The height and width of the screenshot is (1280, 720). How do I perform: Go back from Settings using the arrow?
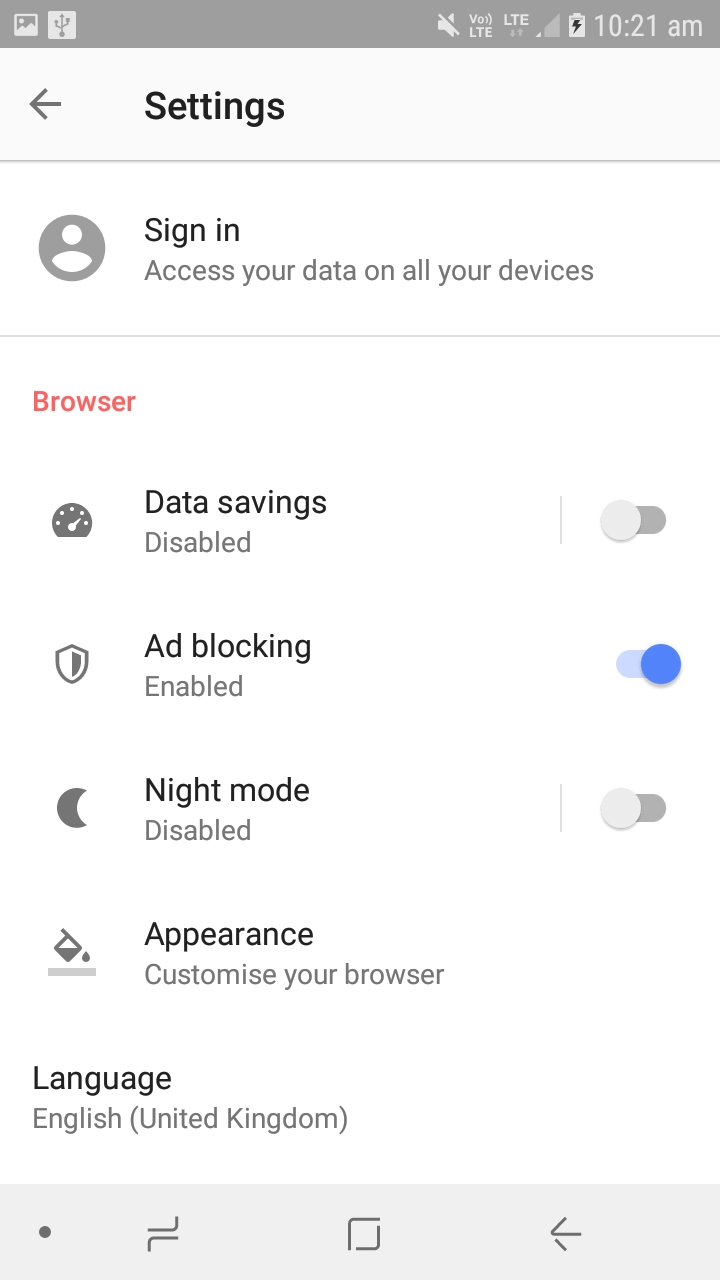coord(46,104)
